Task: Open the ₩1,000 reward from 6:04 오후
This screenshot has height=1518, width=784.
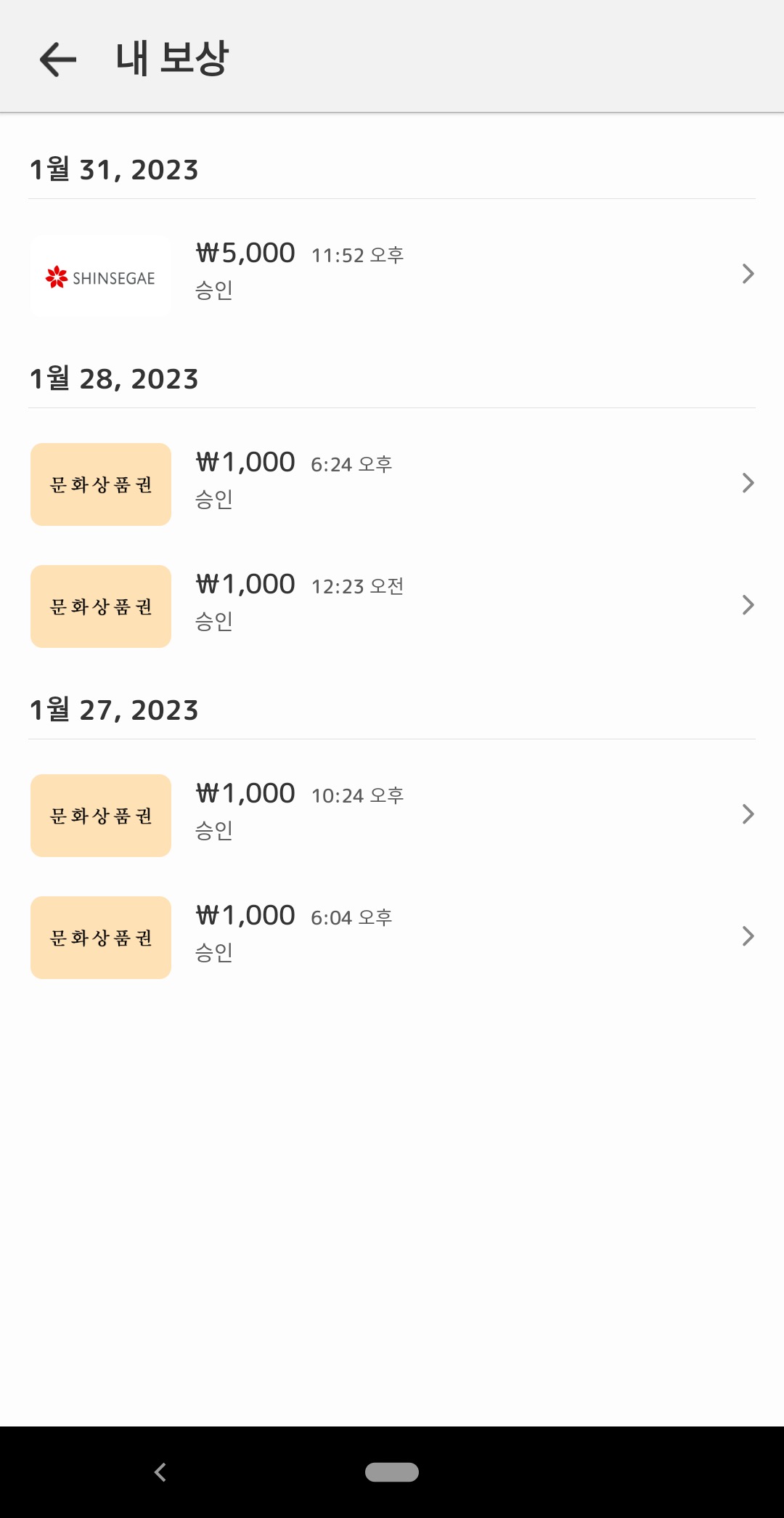Action: pyautogui.click(x=392, y=937)
